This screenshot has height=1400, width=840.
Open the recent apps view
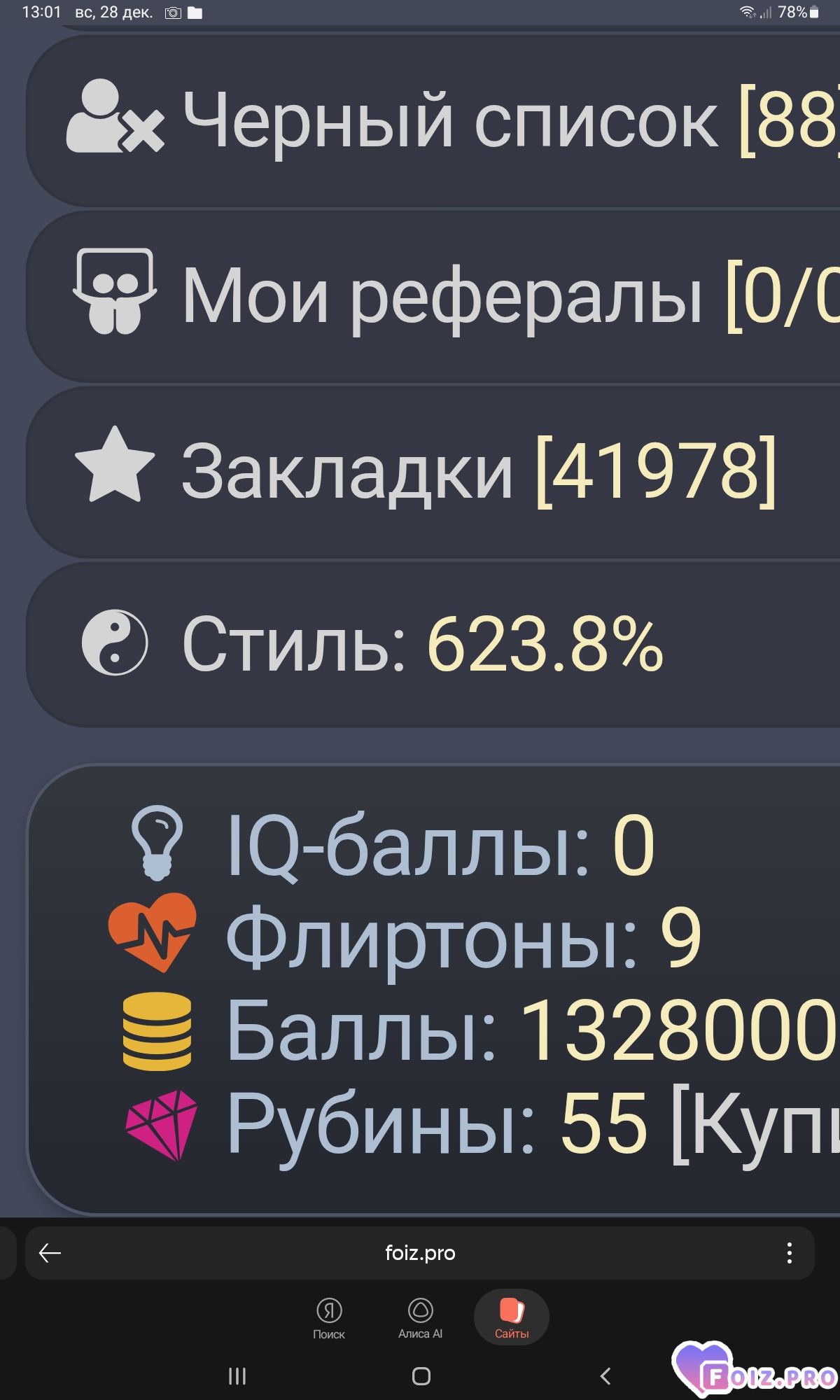(237, 1375)
